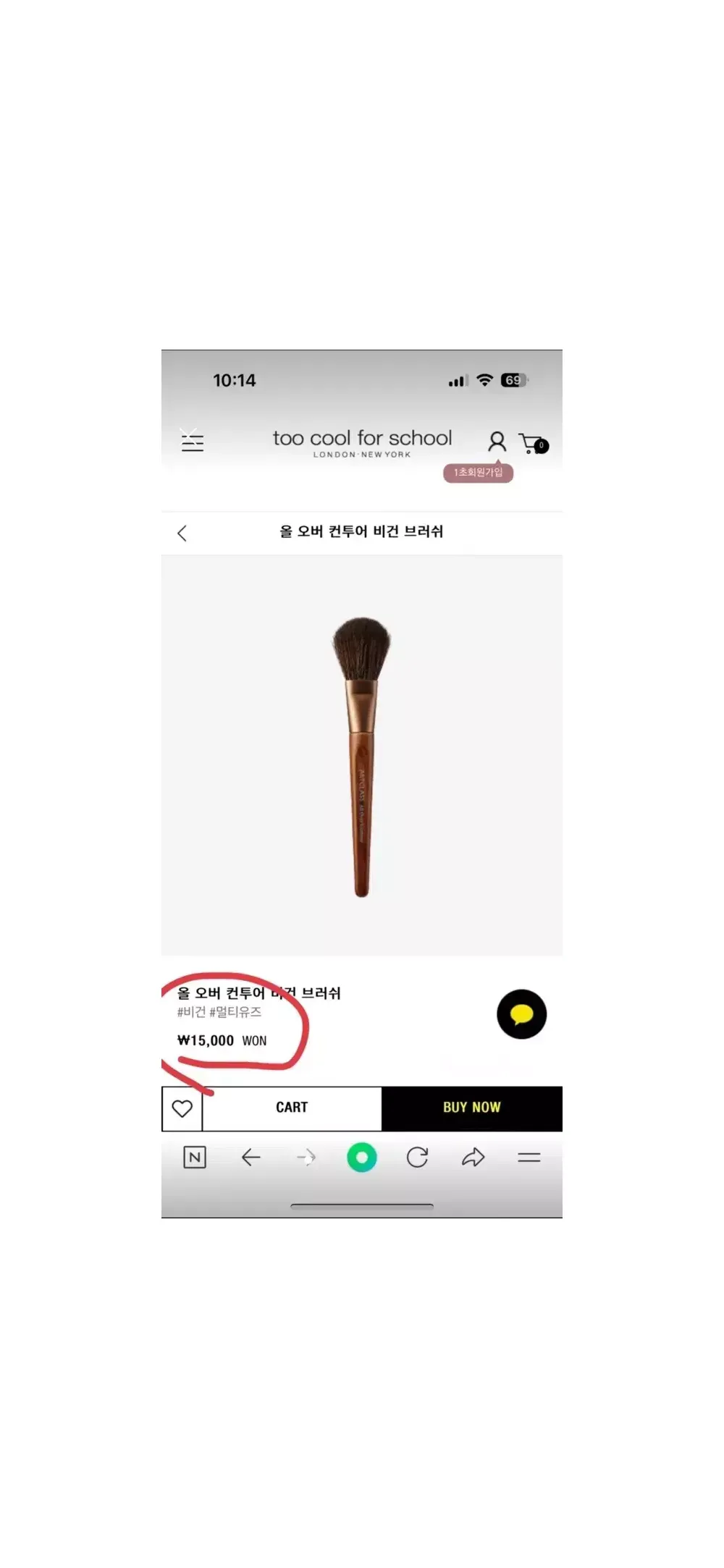Go back with the page title arrow
724x1568 pixels.
[182, 534]
